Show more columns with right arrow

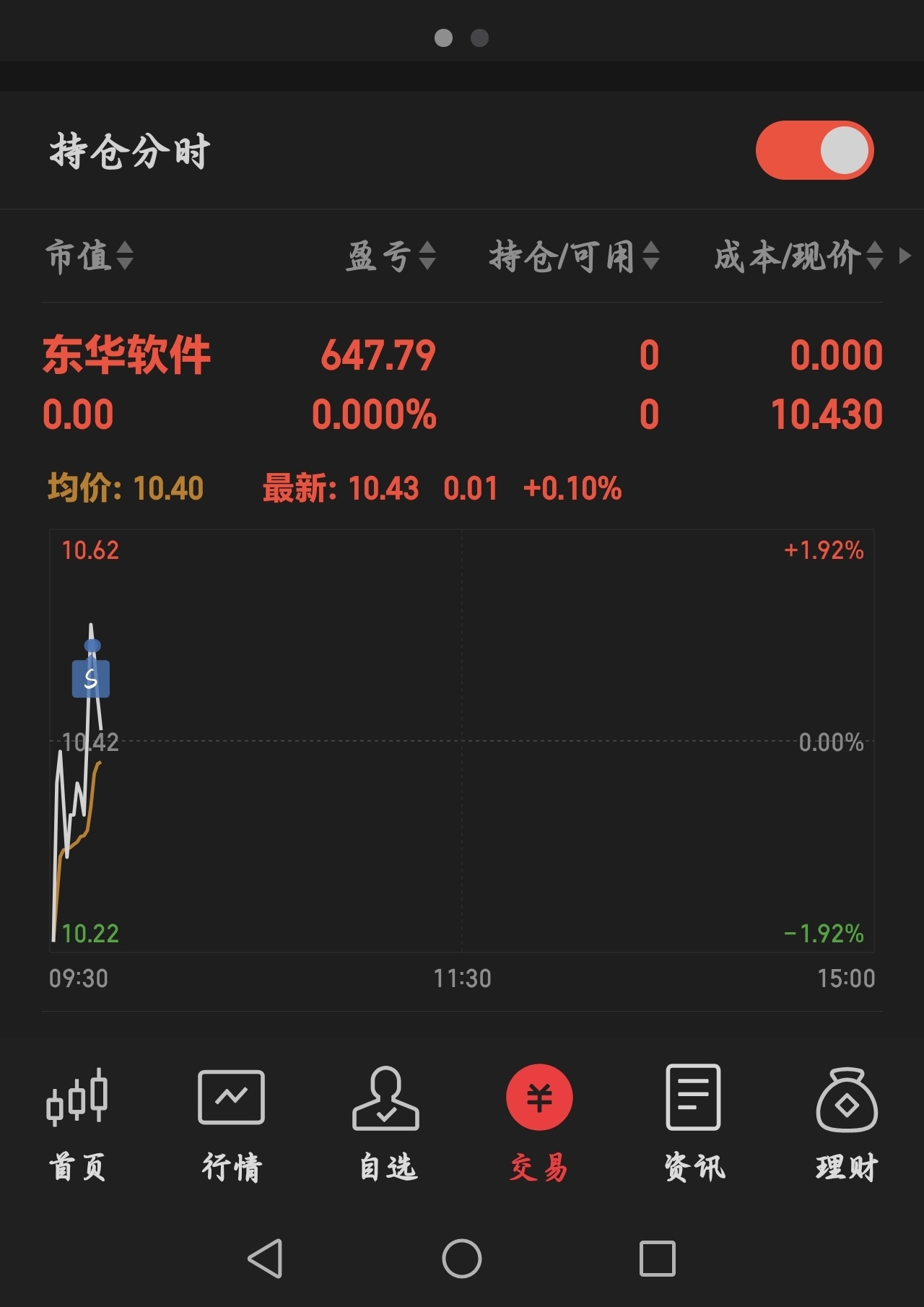tap(905, 256)
